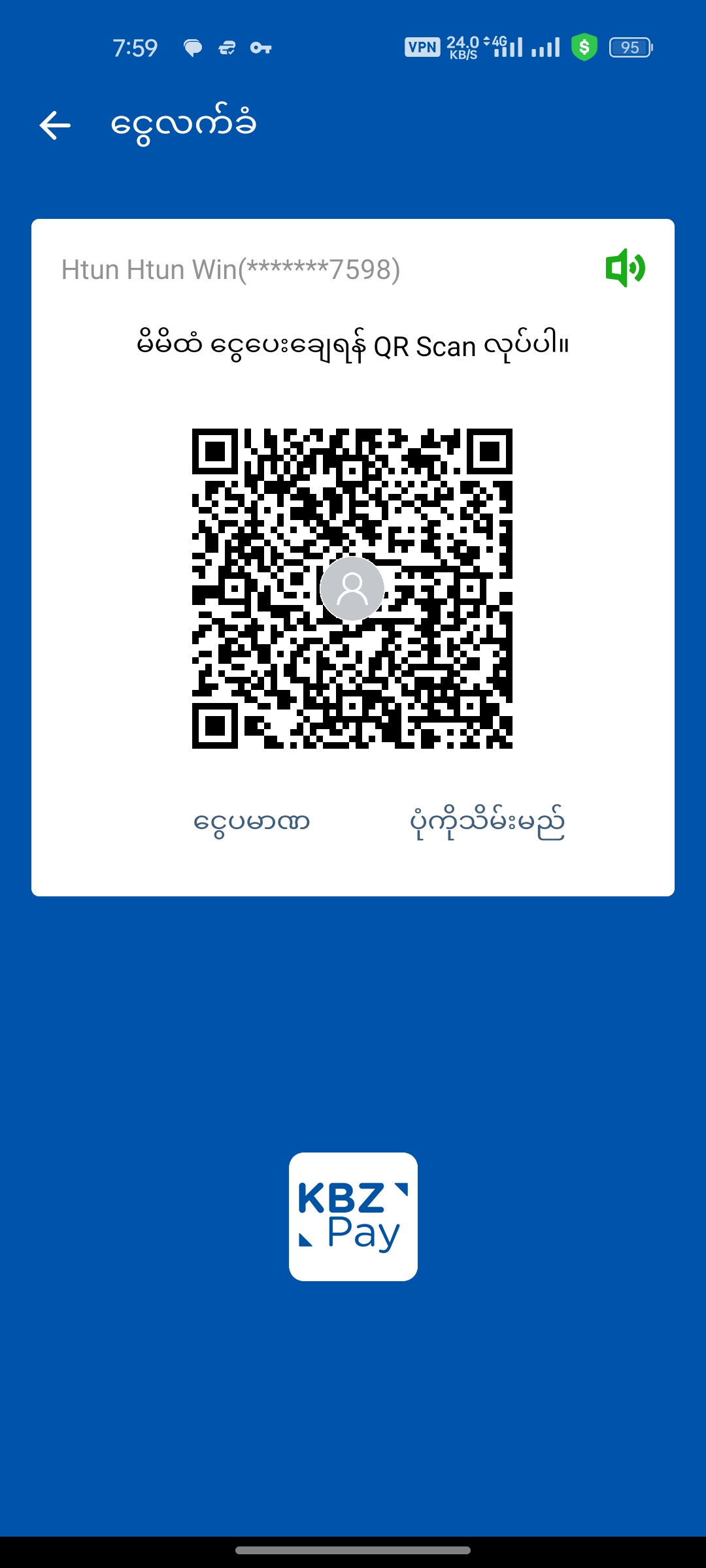Go back from the ငွေလက်ခံ screen
The width and height of the screenshot is (706, 1568).
pos(55,125)
